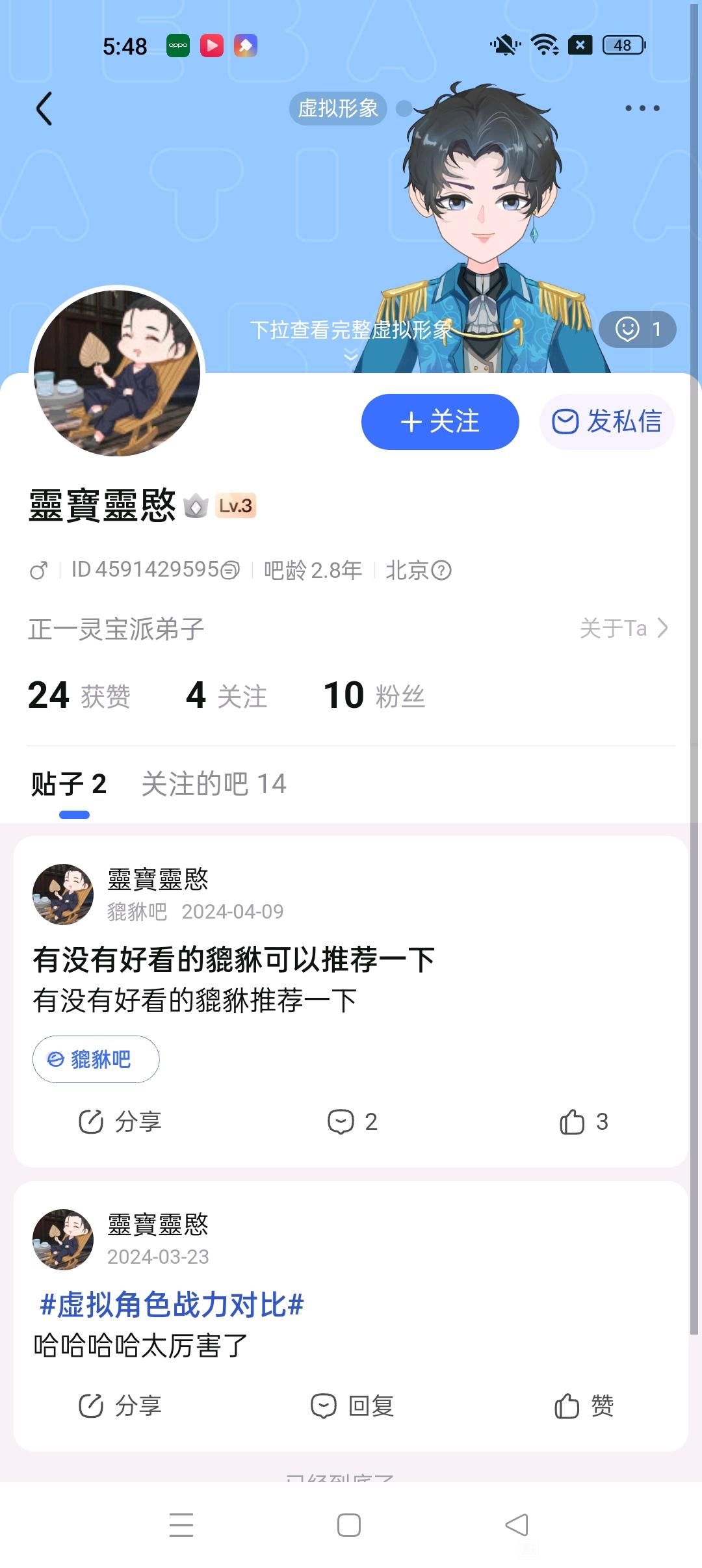Open the #虚拟角色战力对比# topic link
The width and height of the screenshot is (702, 1568).
[172, 1305]
